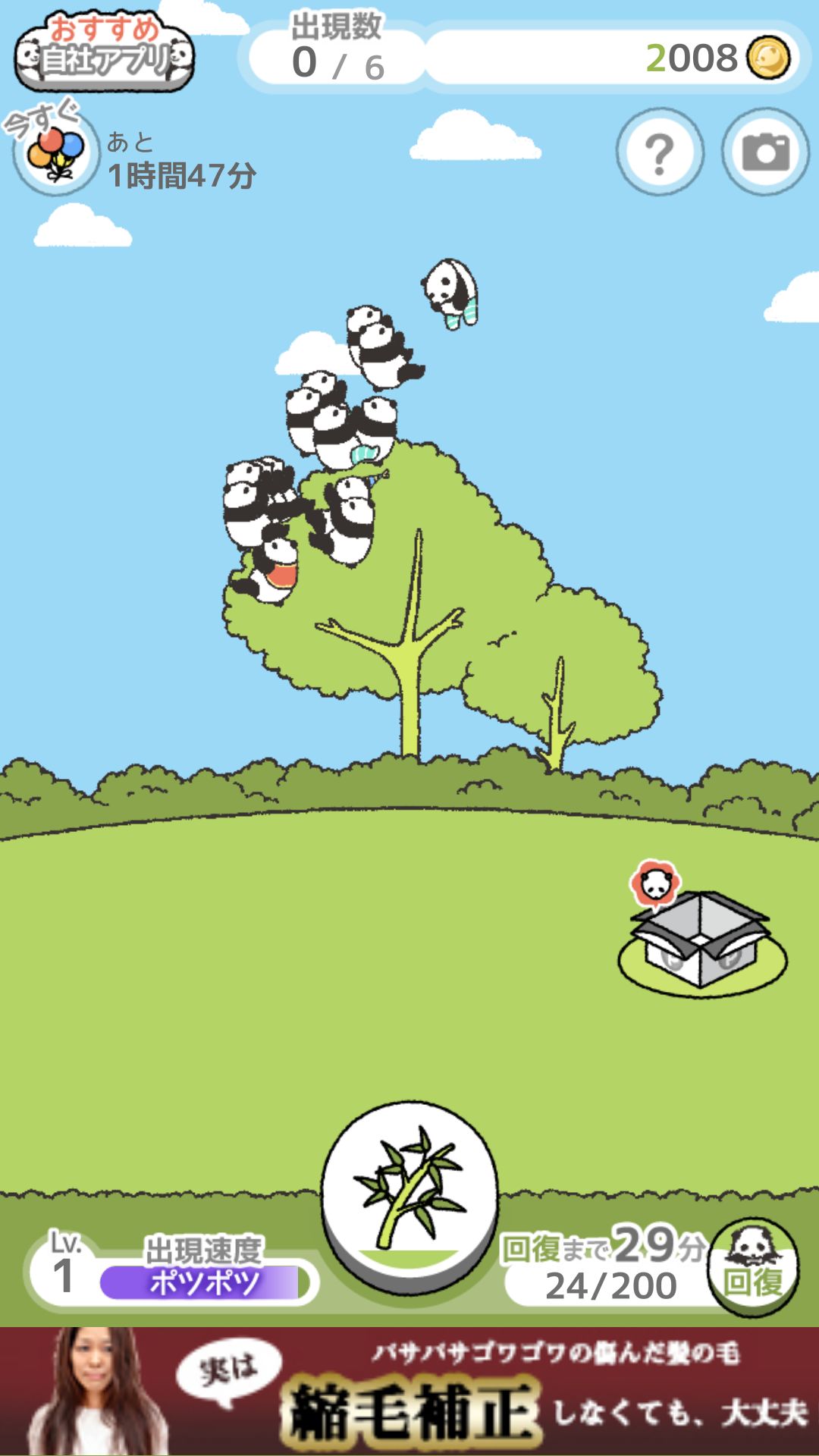The width and height of the screenshot is (819, 1456).
Task: Select the camera icon to take a screenshot
Action: pos(764,154)
